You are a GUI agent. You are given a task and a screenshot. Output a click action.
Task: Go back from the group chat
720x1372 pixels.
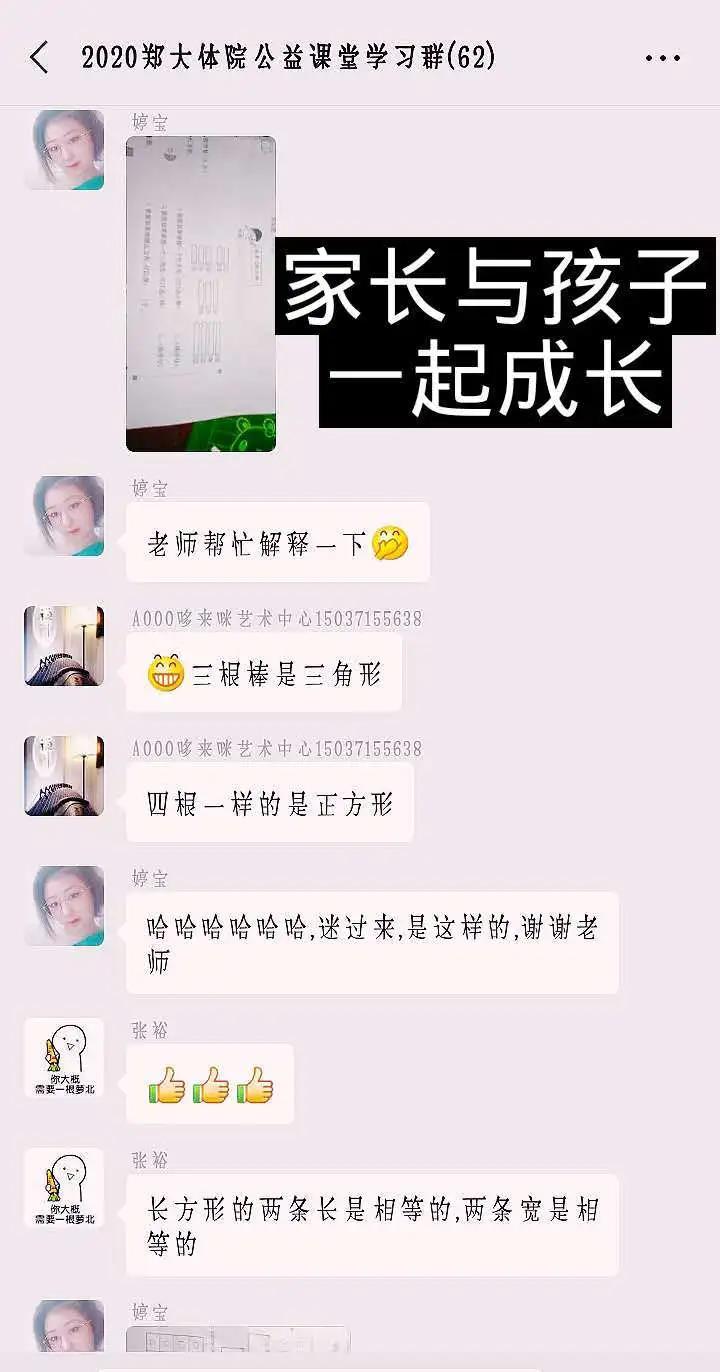coord(38,58)
